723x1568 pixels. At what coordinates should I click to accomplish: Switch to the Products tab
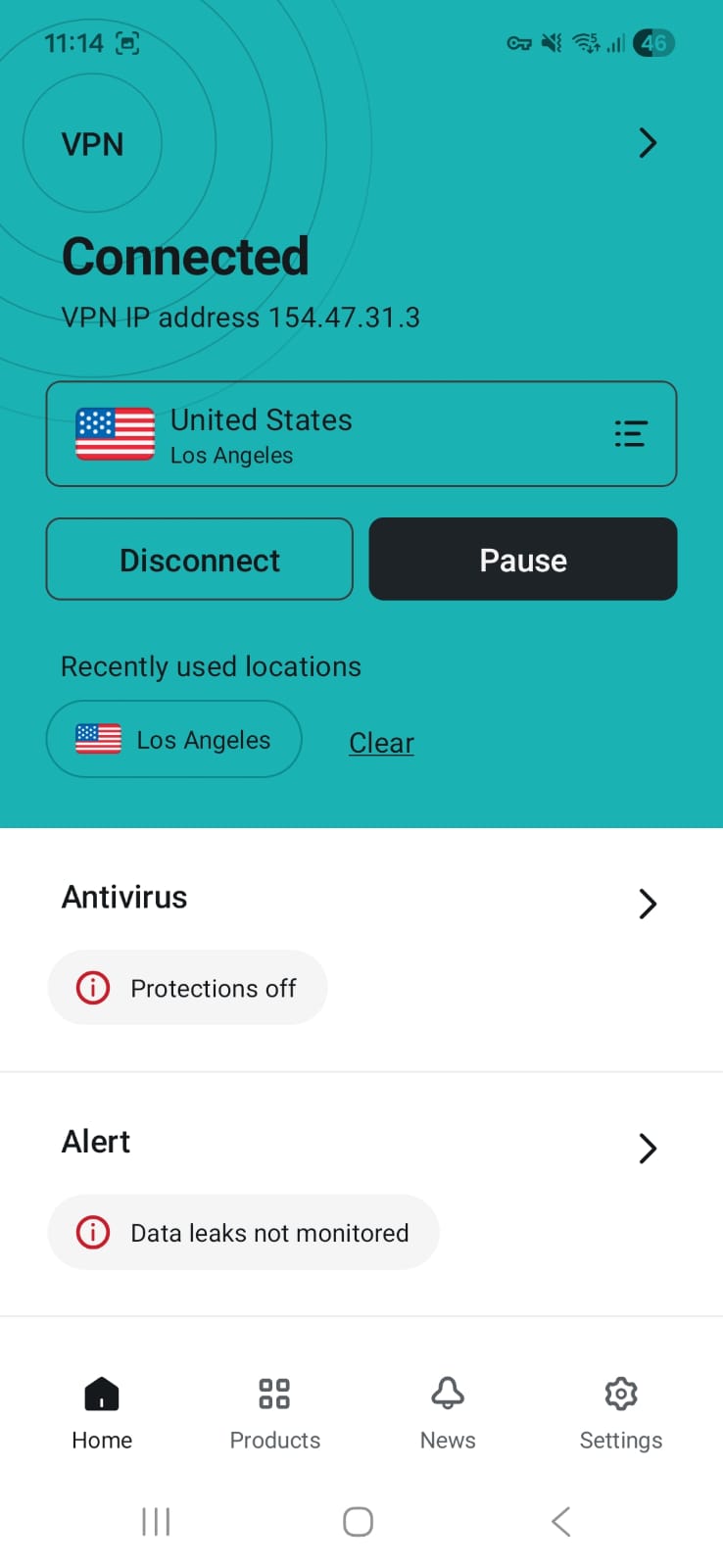(274, 1411)
